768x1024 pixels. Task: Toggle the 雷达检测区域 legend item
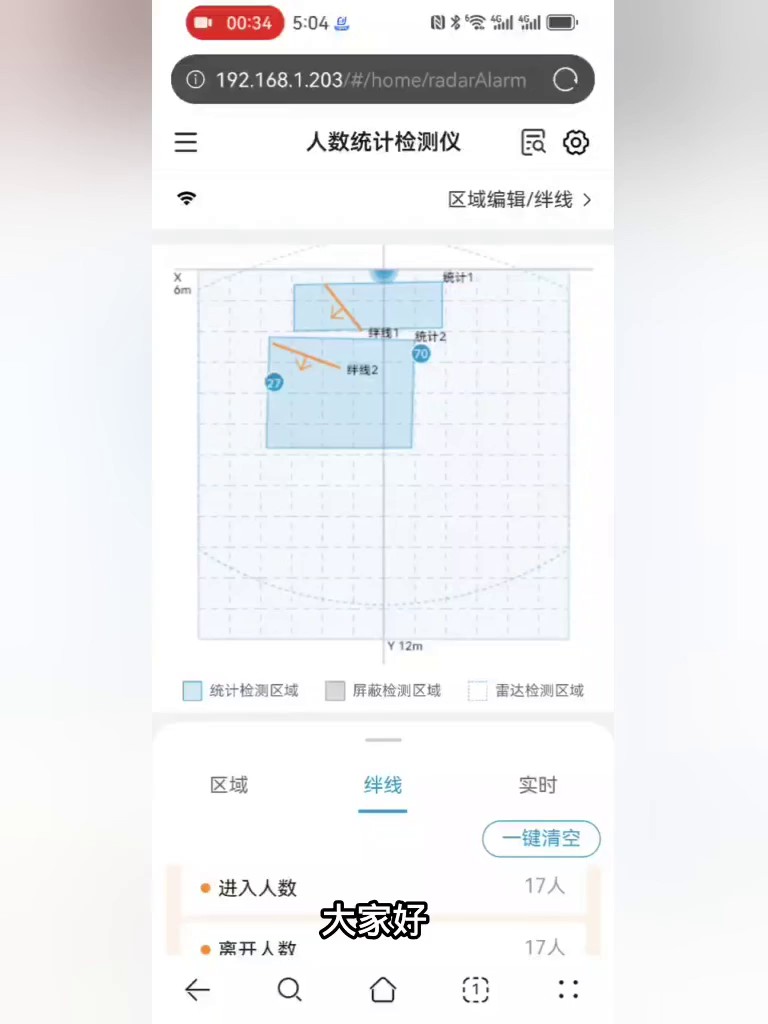[528, 690]
